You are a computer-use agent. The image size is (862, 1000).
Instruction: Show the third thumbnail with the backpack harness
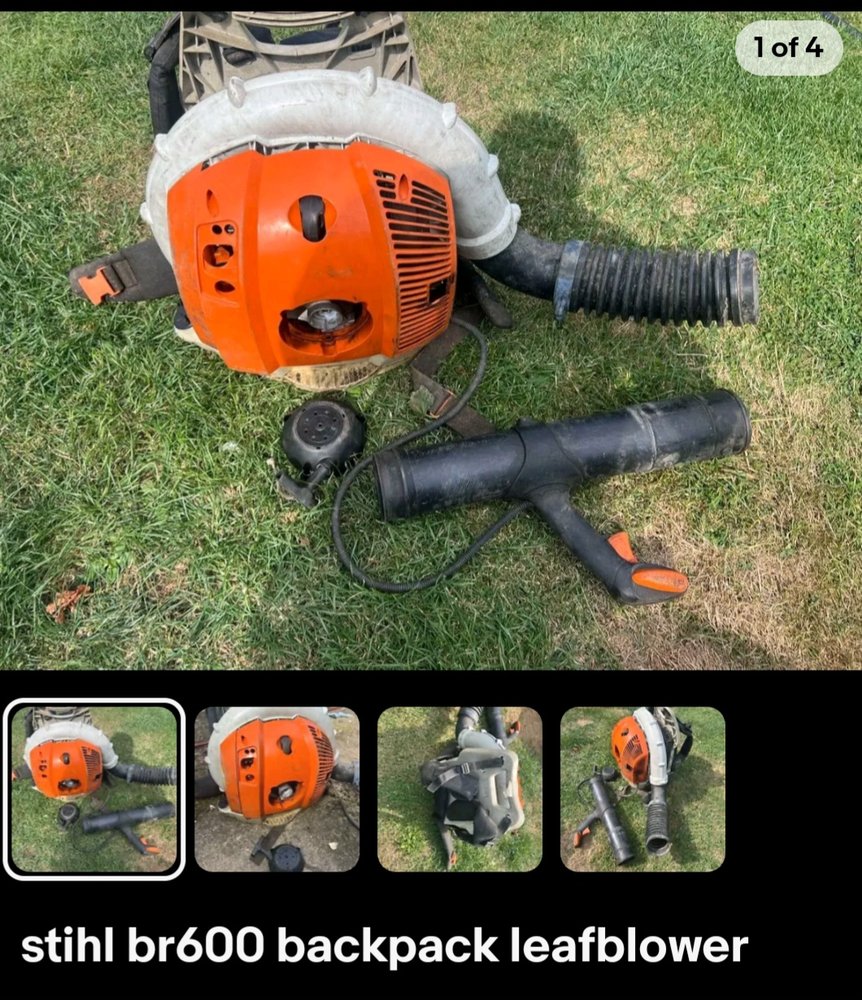460,789
